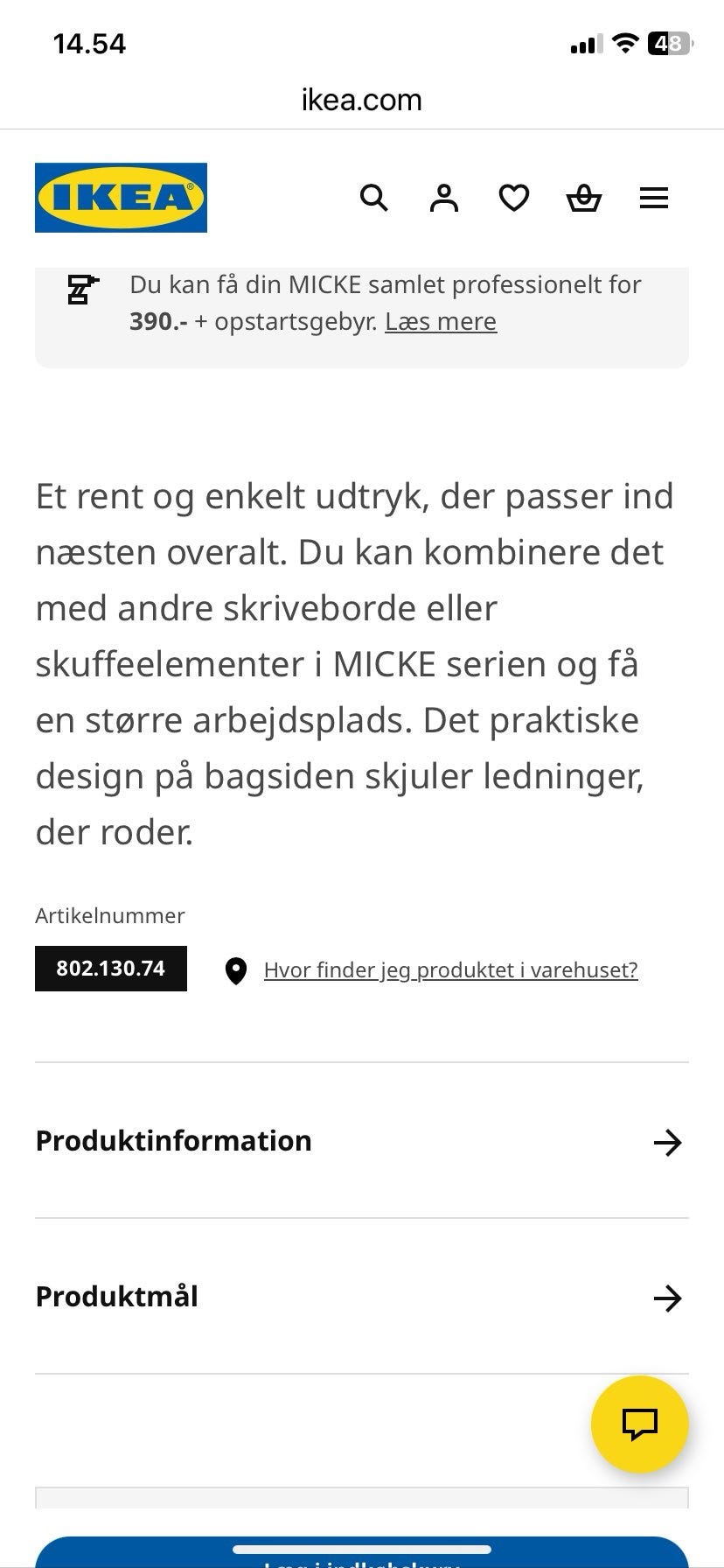Select the article number badge 802.130.74
Image resolution: width=724 pixels, height=1568 pixels.
coord(110,969)
